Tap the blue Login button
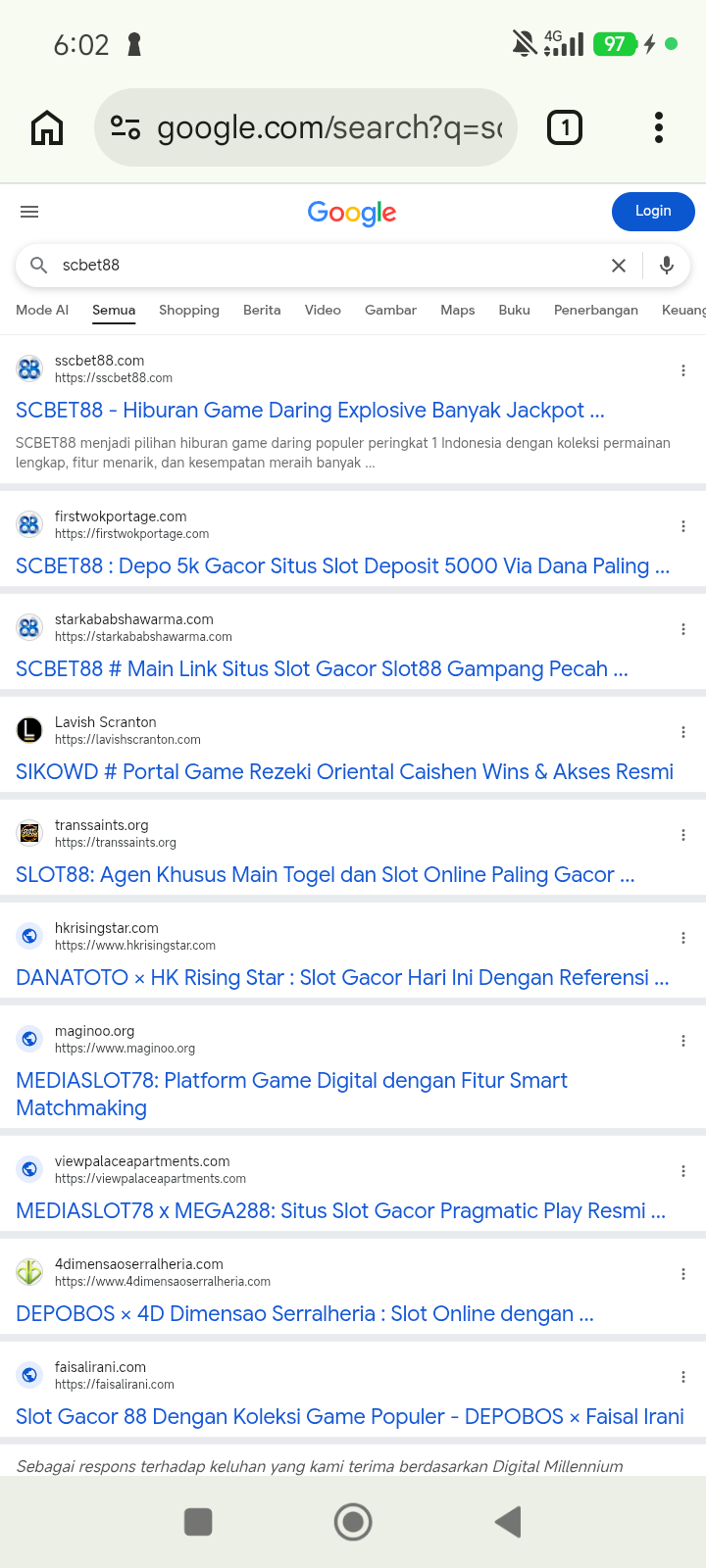The width and height of the screenshot is (706, 1568). (x=653, y=212)
